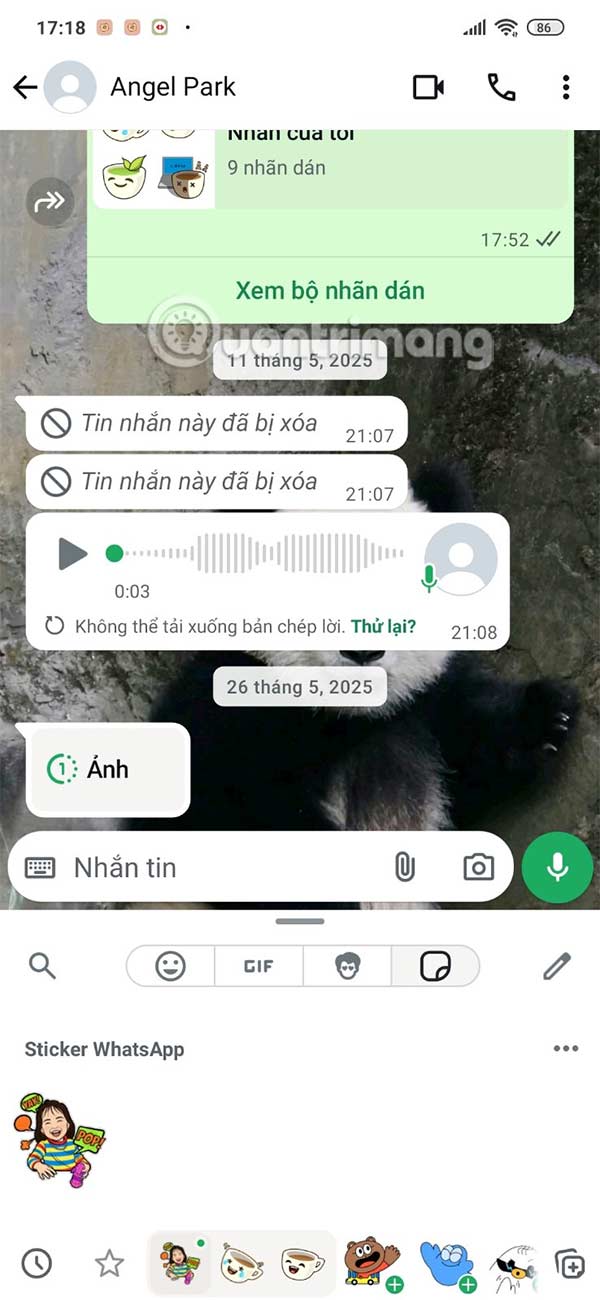The height and width of the screenshot is (1300, 600).
Task: Start a video call with Angel Park
Action: coord(428,88)
